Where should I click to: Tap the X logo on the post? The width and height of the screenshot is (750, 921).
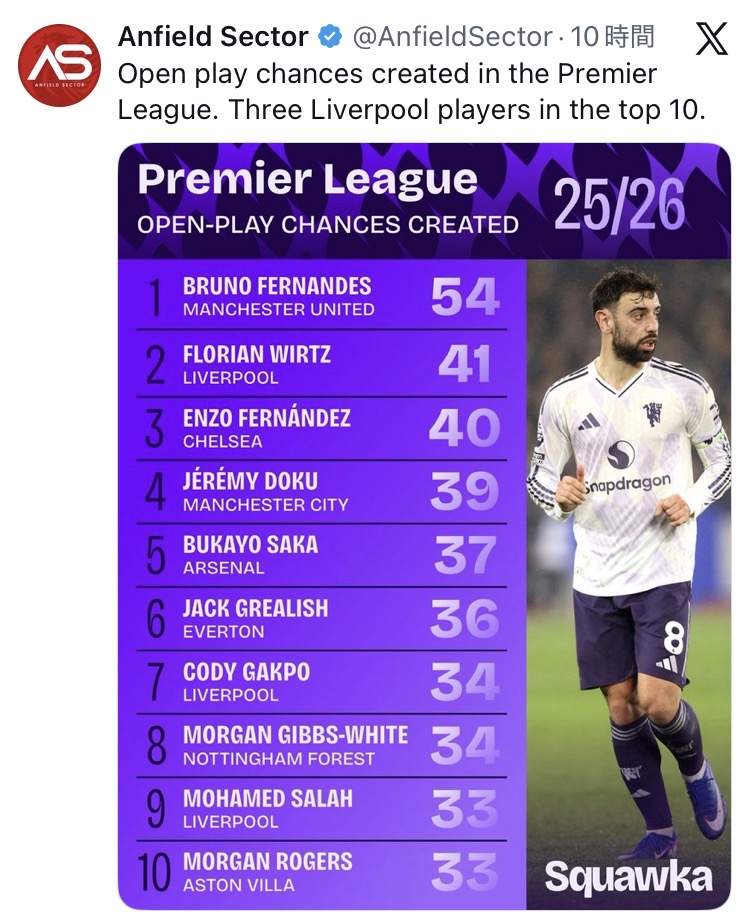pyautogui.click(x=712, y=39)
